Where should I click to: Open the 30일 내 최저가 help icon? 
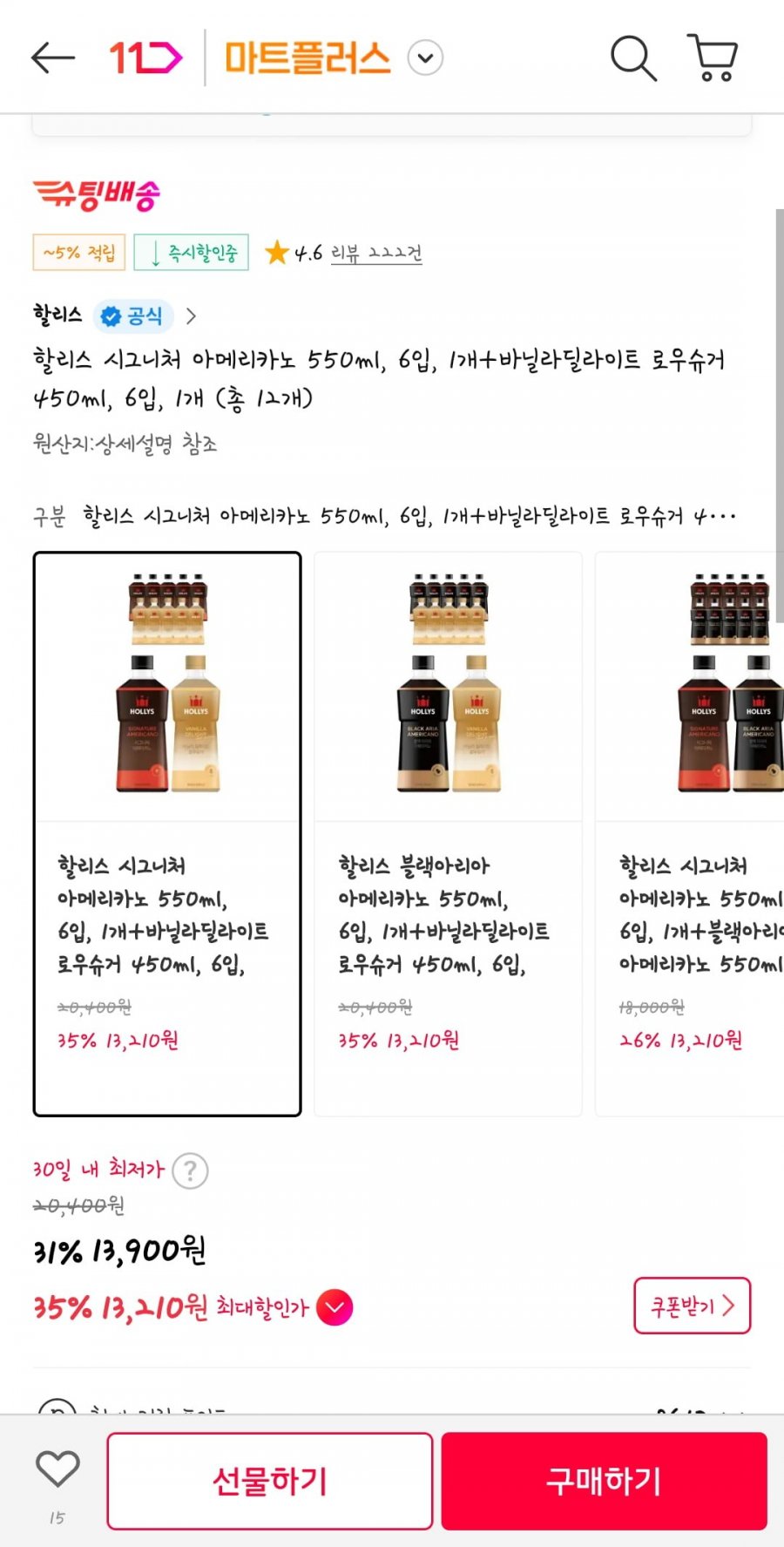(190, 1170)
